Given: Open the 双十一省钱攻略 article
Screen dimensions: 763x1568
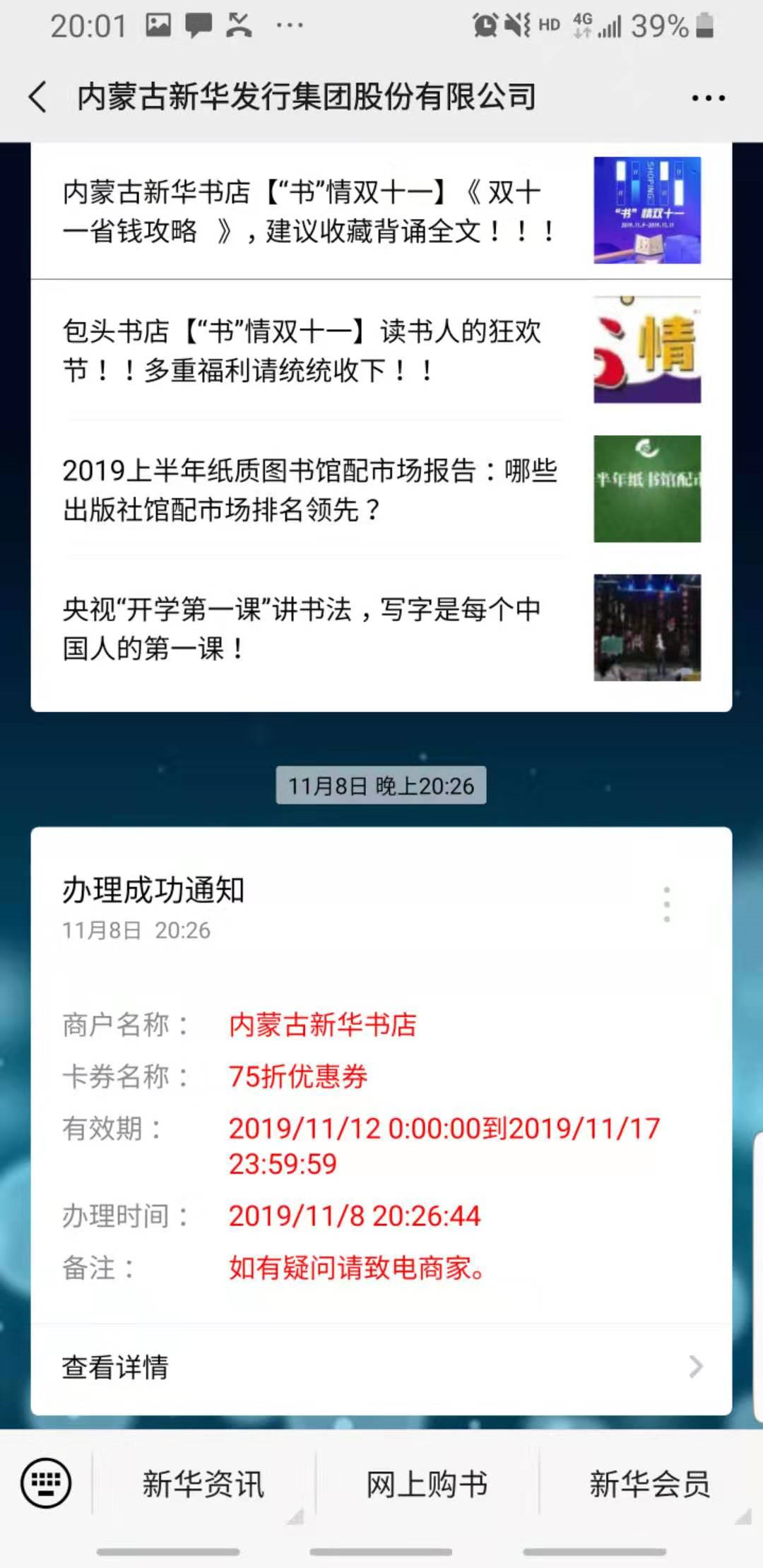Looking at the screenshot, I should (311, 211).
